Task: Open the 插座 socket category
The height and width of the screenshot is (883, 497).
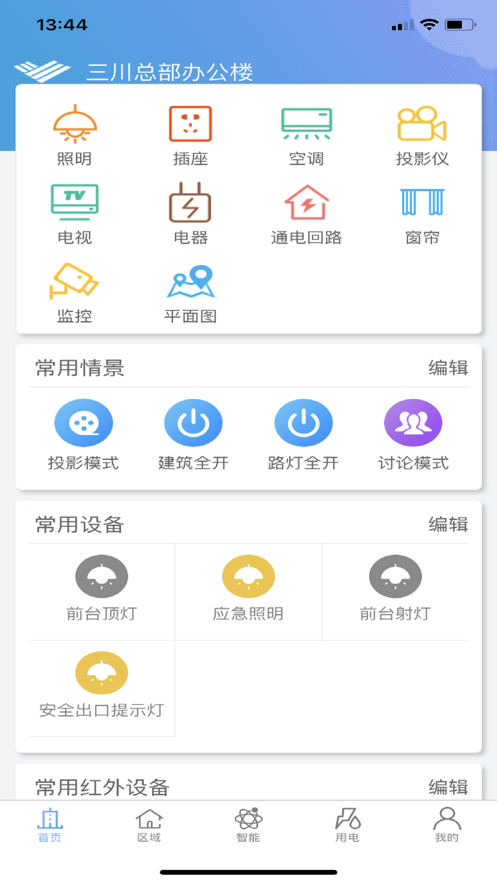Action: tap(190, 135)
